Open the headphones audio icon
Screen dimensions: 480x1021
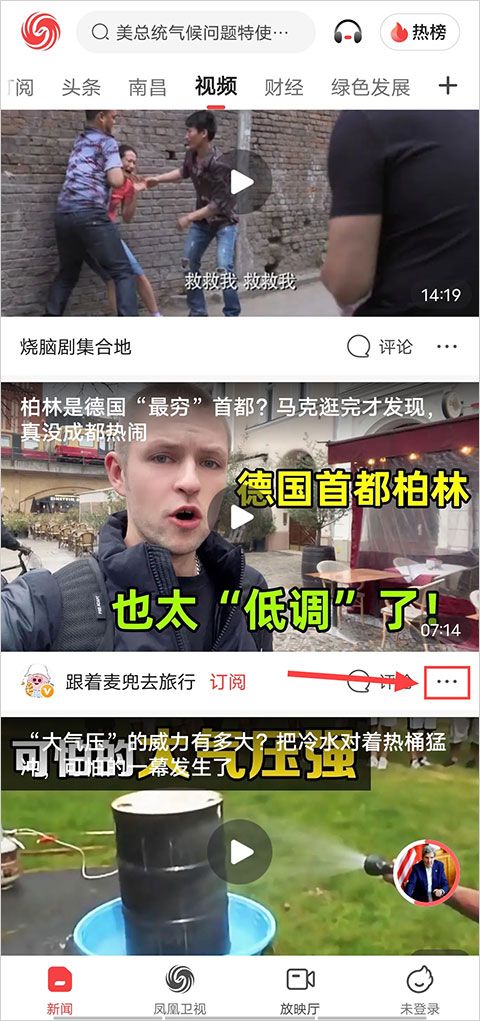pyautogui.click(x=348, y=31)
